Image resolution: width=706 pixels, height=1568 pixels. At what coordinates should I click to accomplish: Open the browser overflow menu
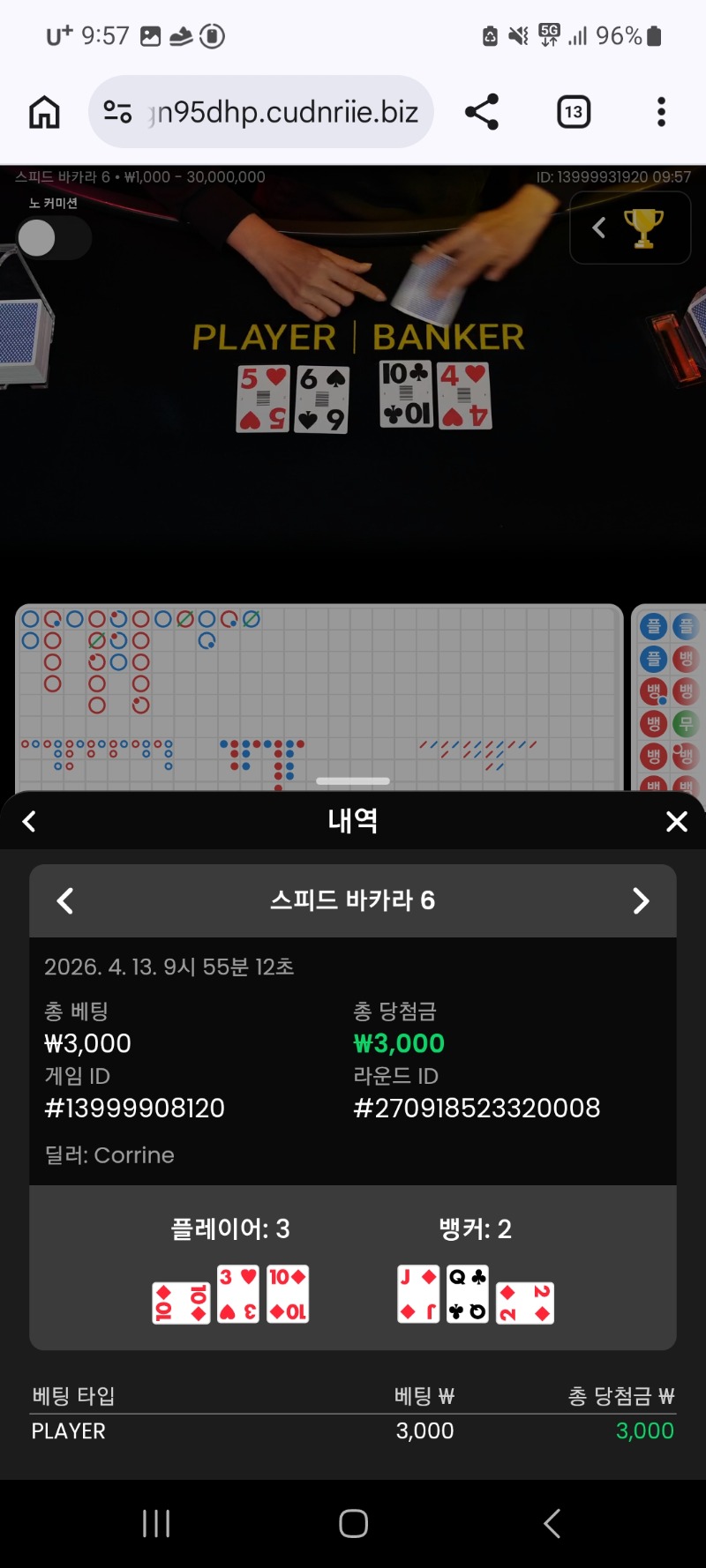tap(661, 112)
